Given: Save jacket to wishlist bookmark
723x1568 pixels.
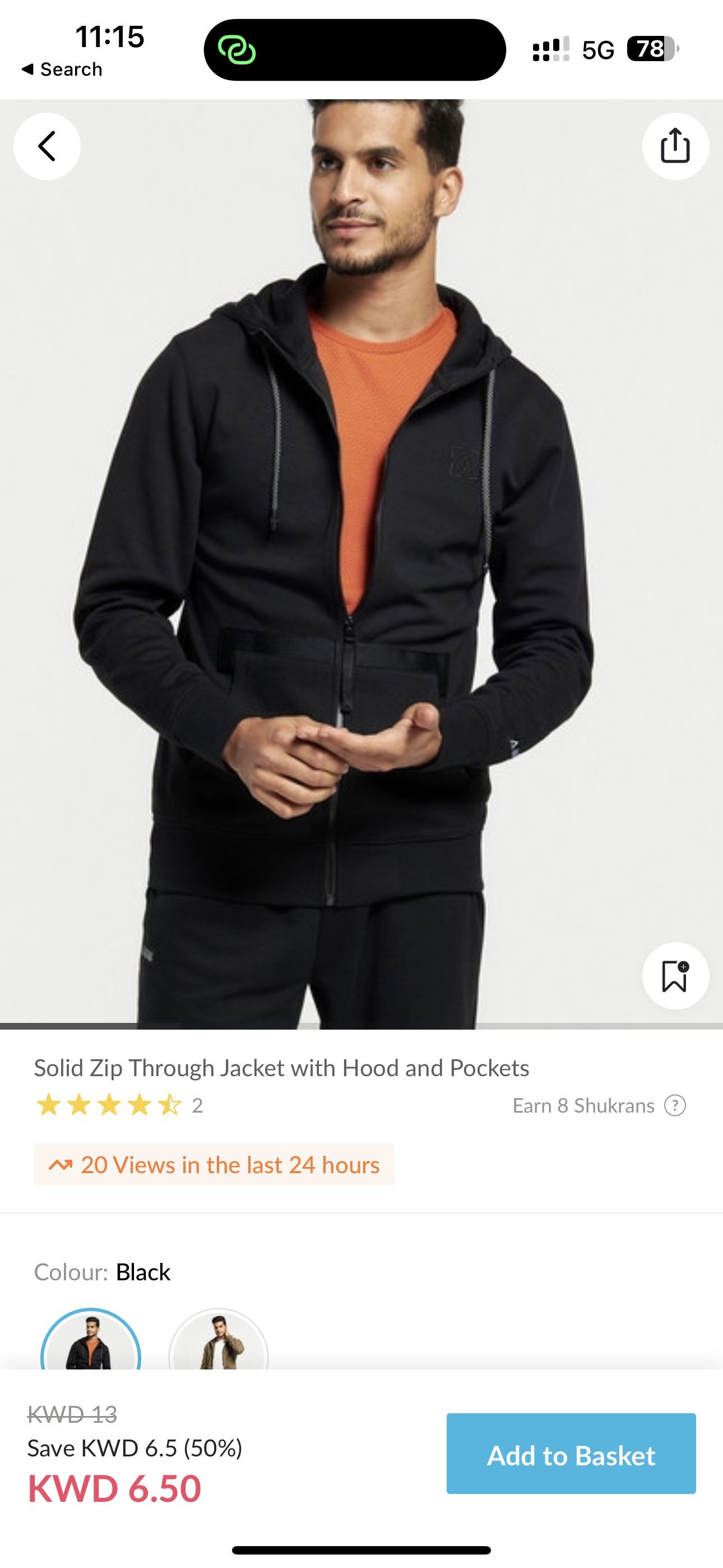Looking at the screenshot, I should (x=675, y=976).
